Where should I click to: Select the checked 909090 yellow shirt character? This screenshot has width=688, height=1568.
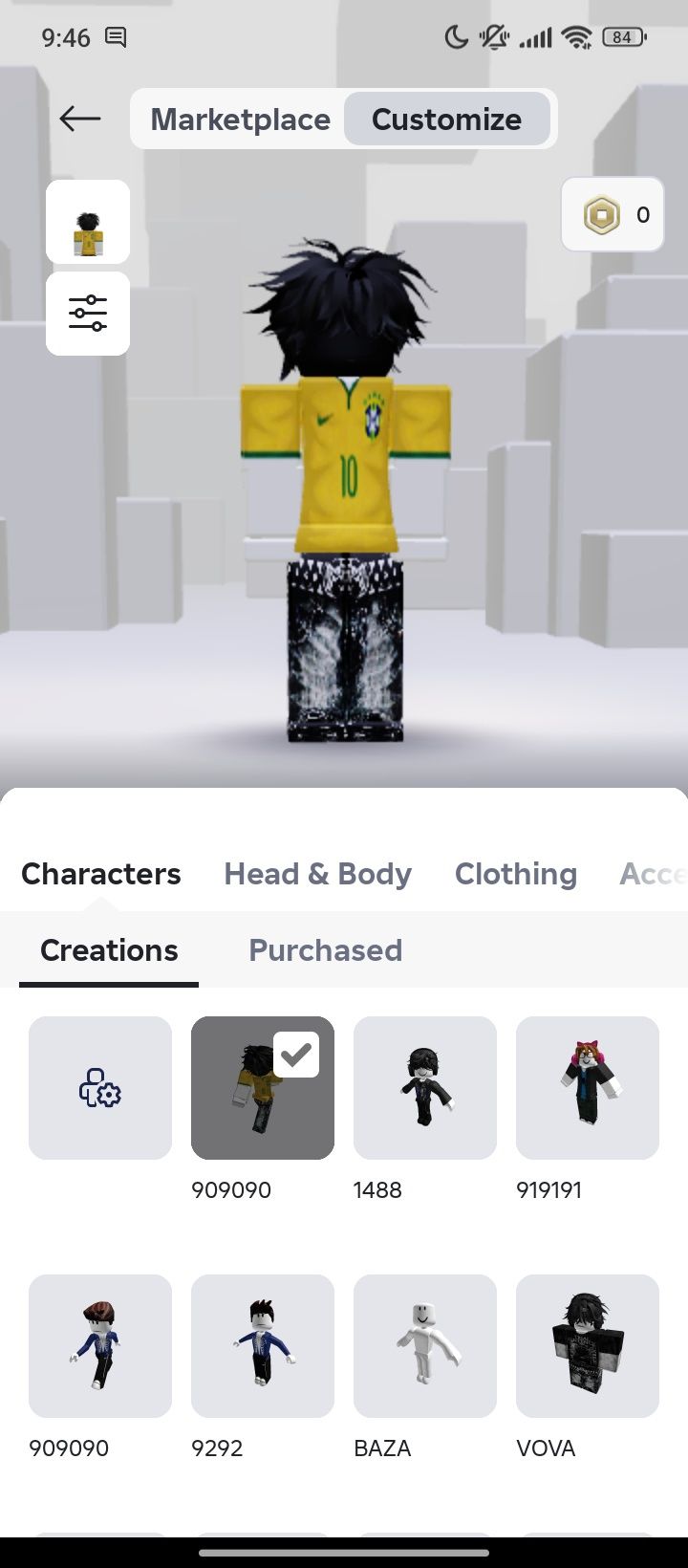[x=263, y=1088]
